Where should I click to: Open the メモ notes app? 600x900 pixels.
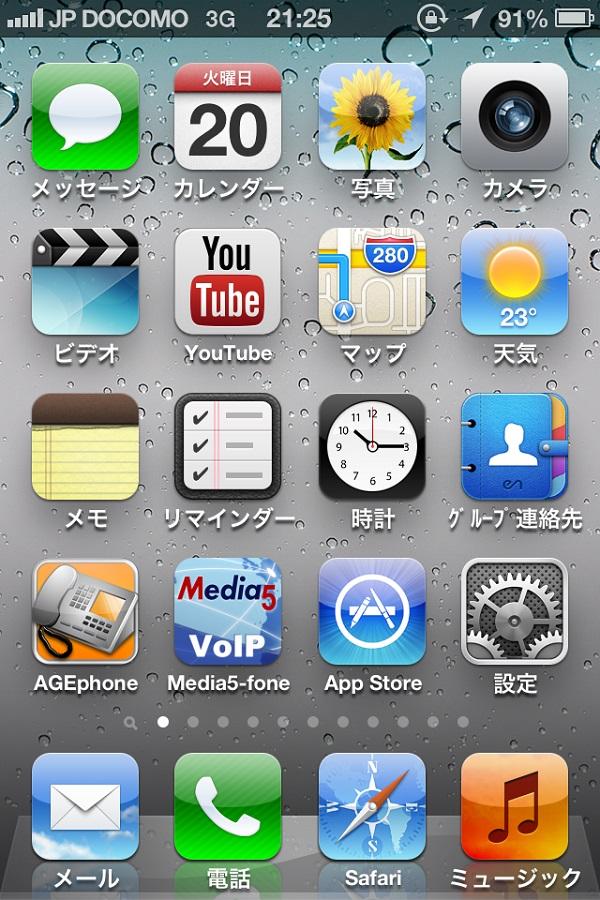[86, 447]
